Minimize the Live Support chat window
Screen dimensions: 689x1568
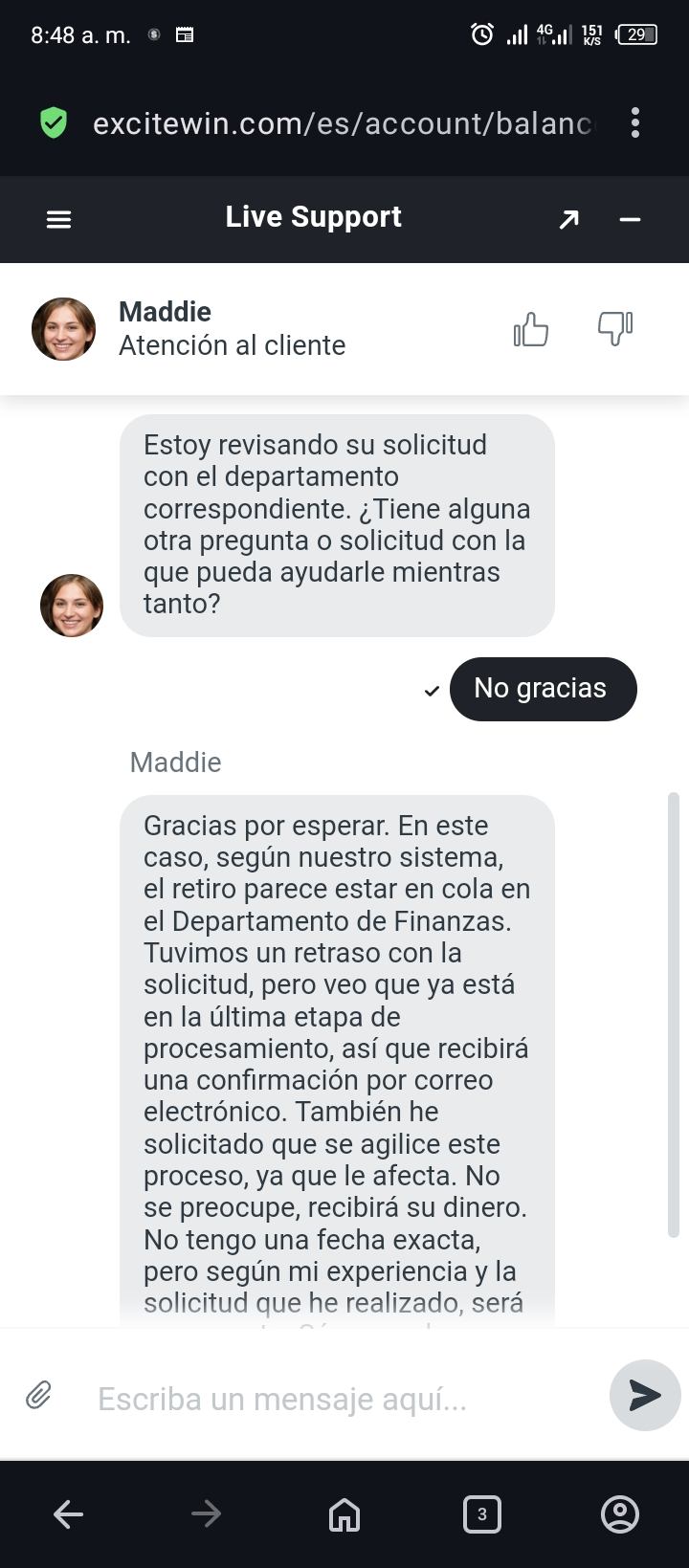(x=629, y=220)
